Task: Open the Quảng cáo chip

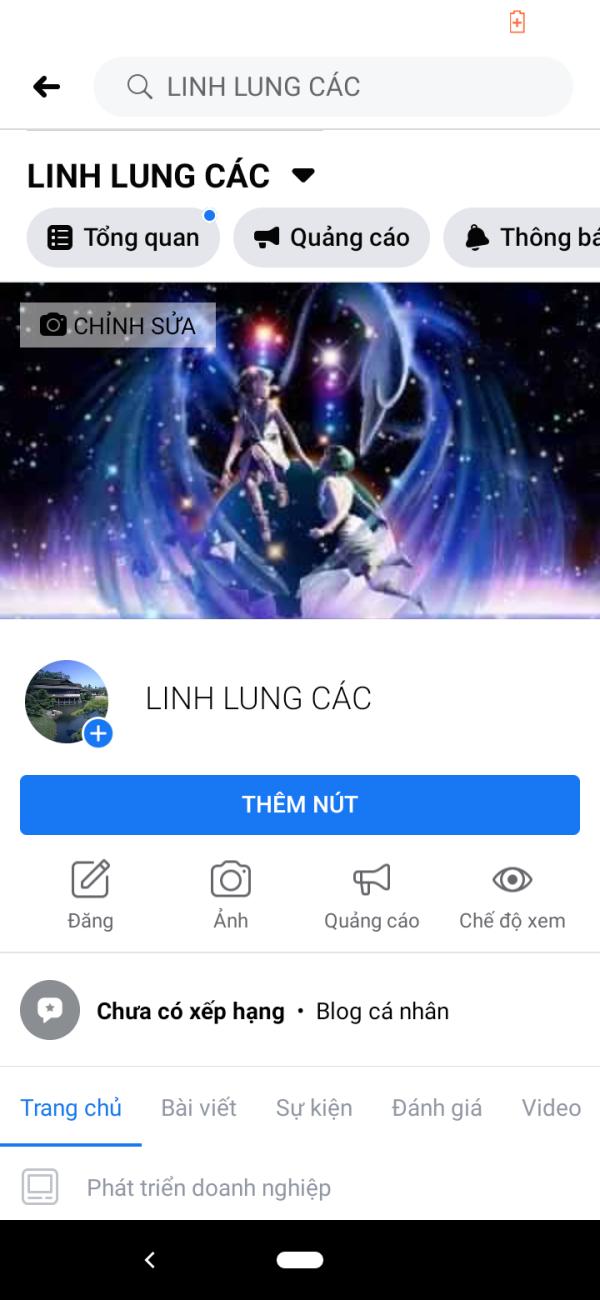Action: point(331,237)
